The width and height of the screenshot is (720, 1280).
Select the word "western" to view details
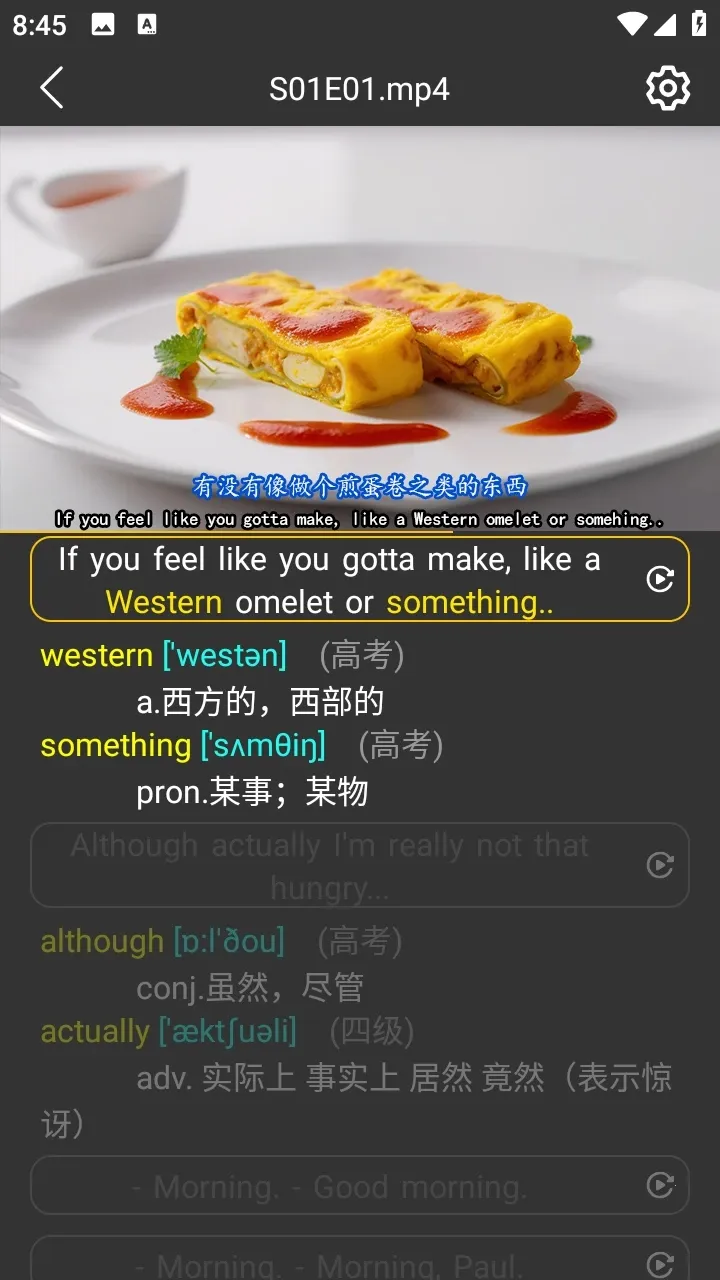[95, 655]
